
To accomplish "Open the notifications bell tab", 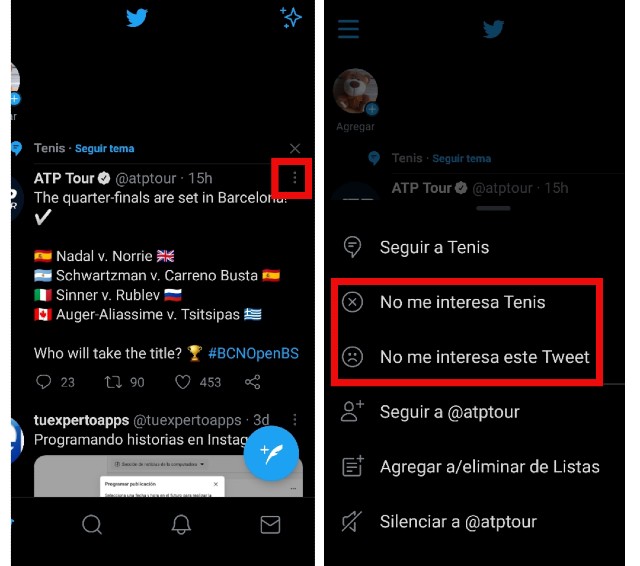I will [181, 524].
